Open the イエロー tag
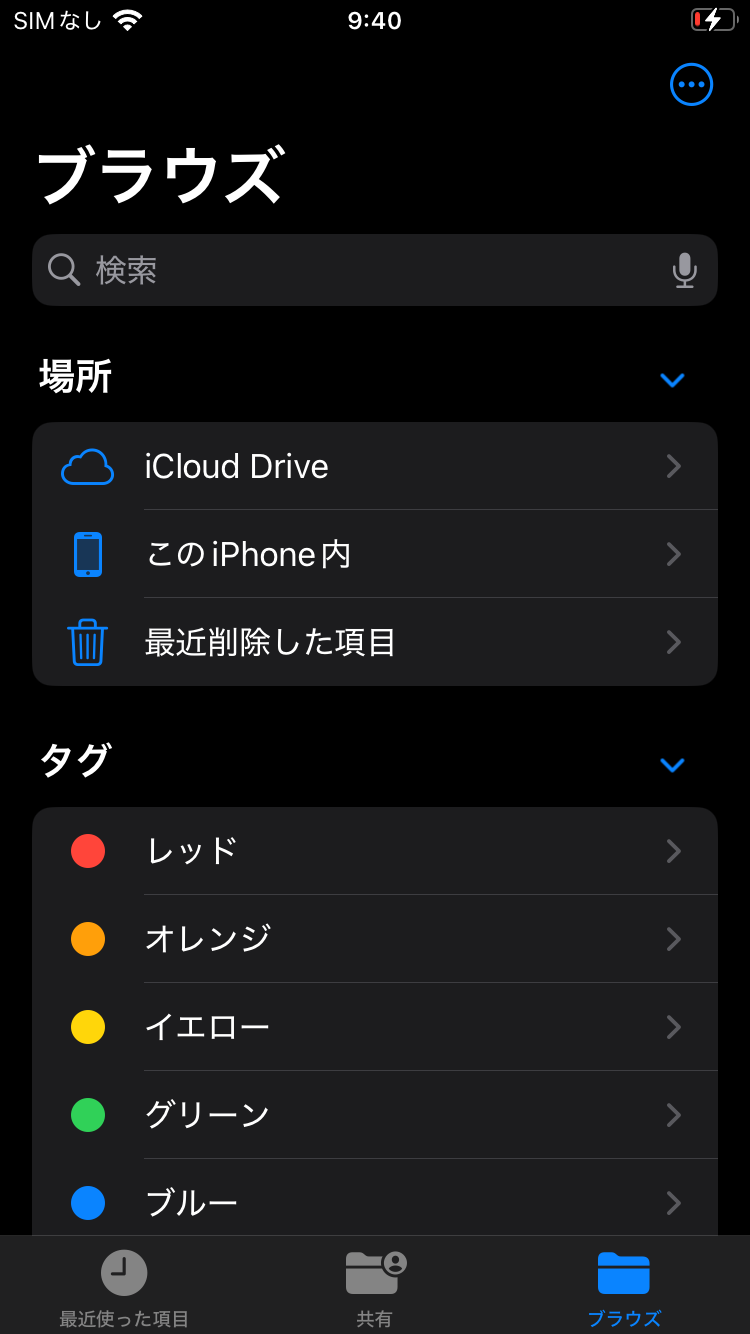This screenshot has width=750, height=1334. coord(374,1027)
